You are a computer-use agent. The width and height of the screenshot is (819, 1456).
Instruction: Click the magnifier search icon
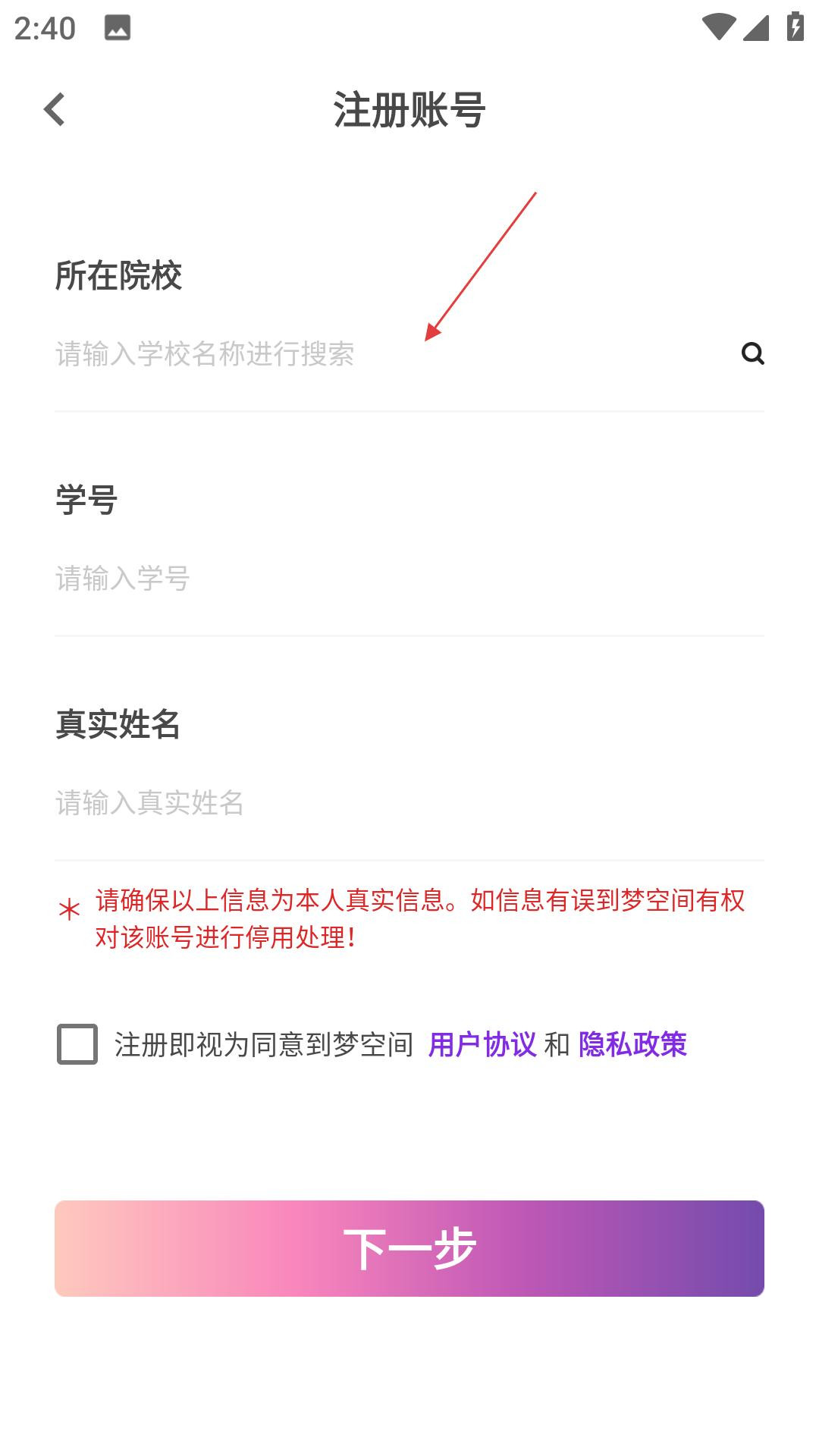(x=752, y=355)
